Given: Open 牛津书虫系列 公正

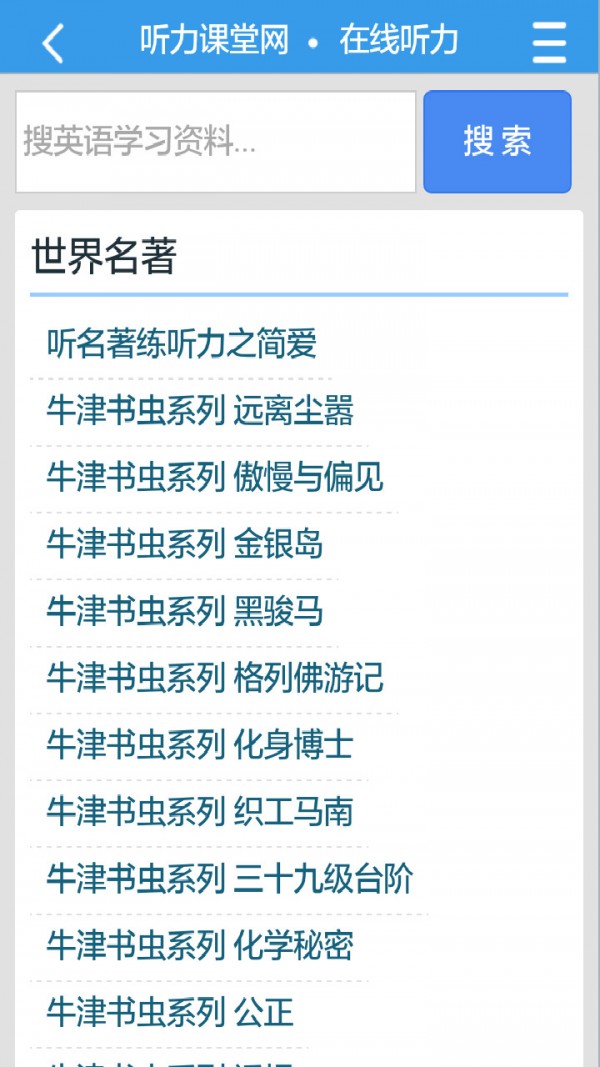Looking at the screenshot, I should 170,1012.
